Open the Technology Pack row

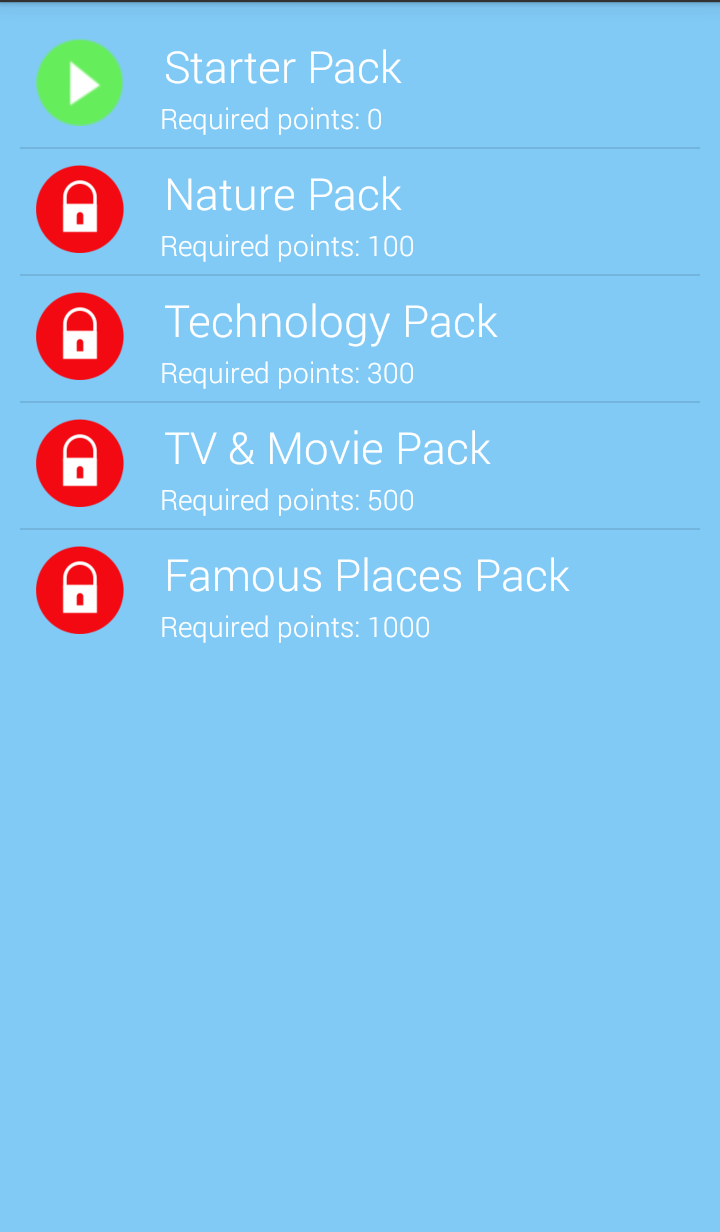(360, 339)
